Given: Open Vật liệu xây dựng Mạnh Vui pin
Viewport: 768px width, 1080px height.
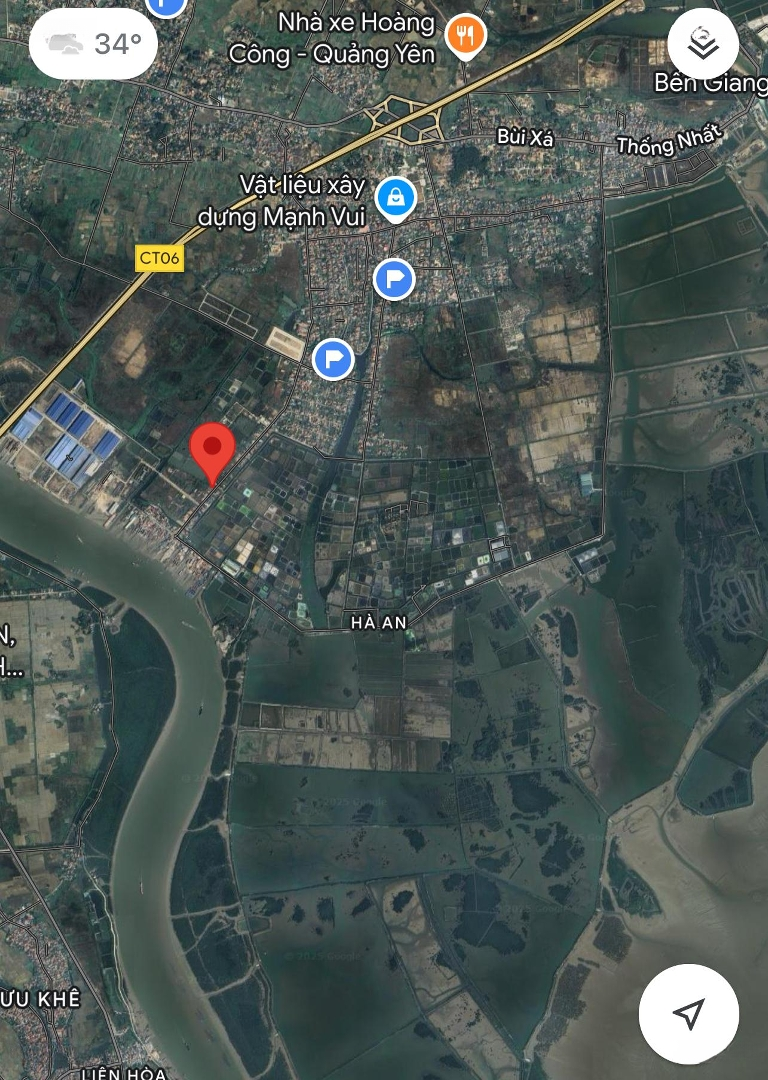Looking at the screenshot, I should point(396,198).
